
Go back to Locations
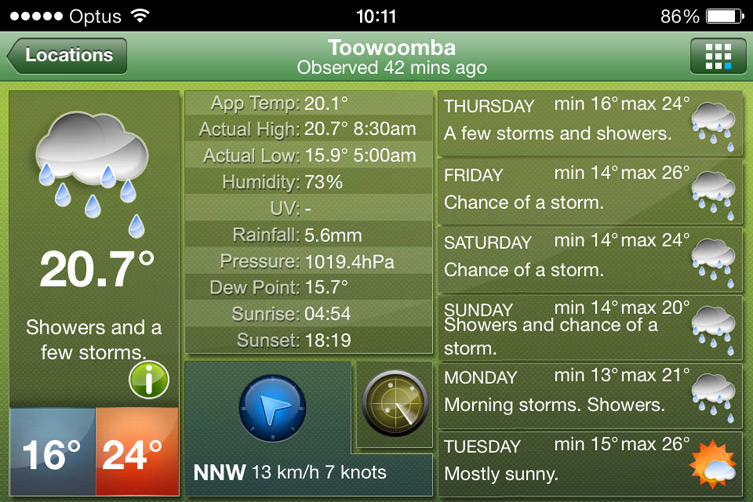click(67, 56)
